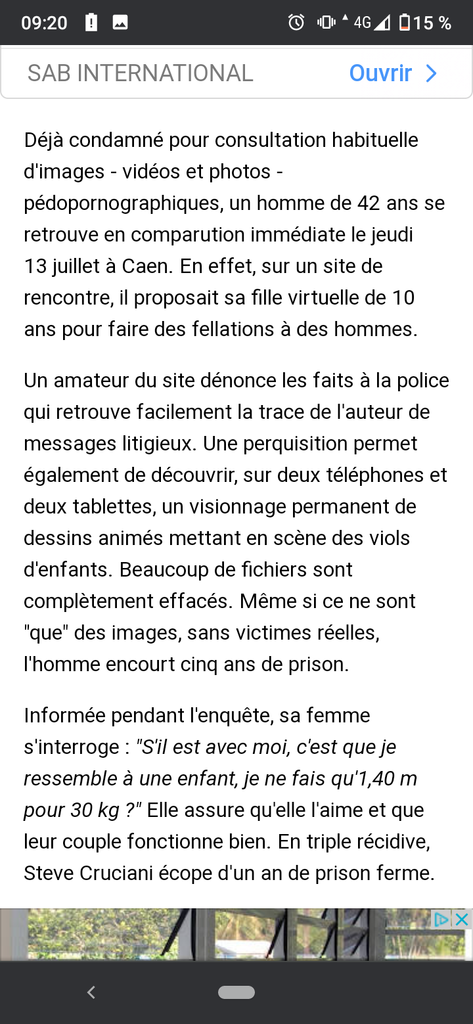Viewport: 473px width, 1024px height.
Task: Tap the home pill in navigation bar
Action: pyautogui.click(x=236, y=992)
